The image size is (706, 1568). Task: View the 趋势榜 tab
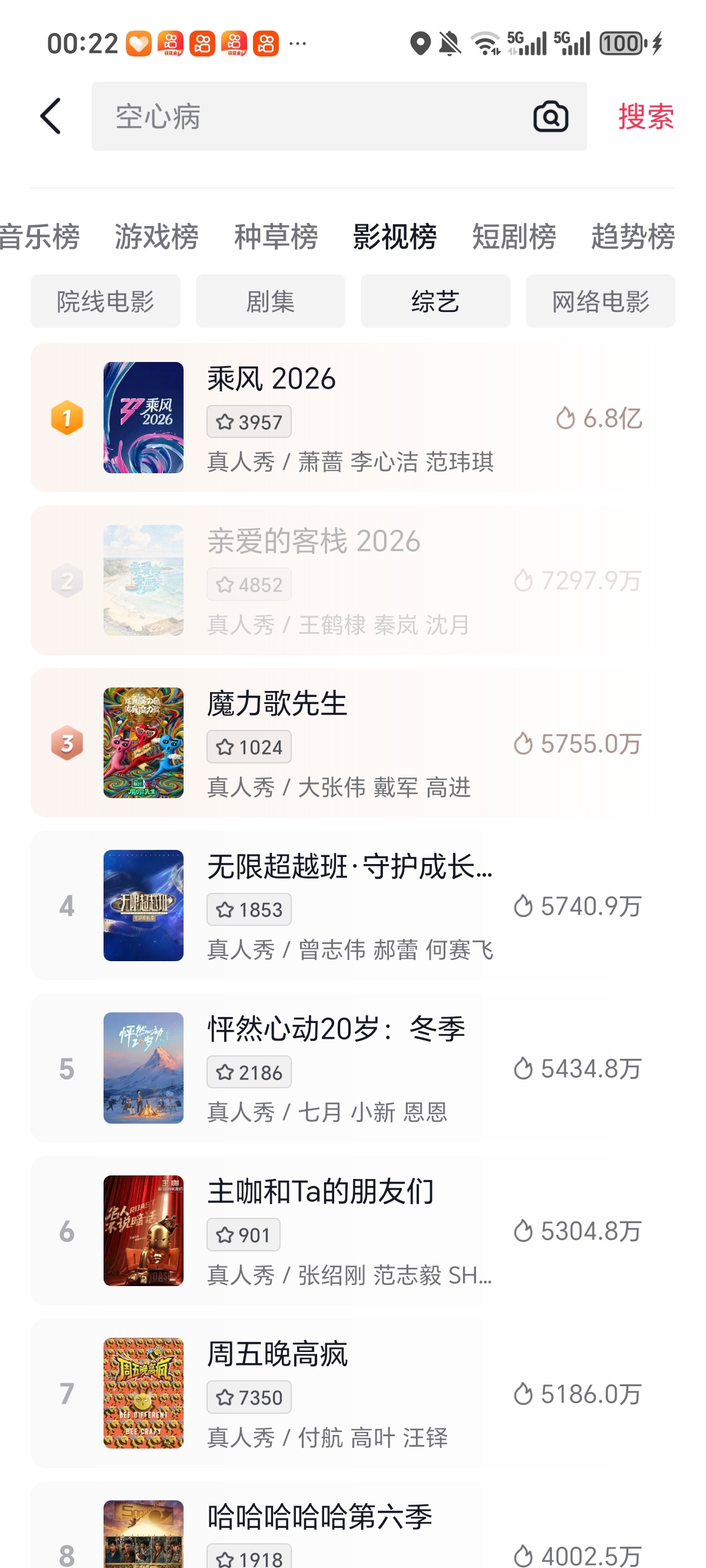632,236
